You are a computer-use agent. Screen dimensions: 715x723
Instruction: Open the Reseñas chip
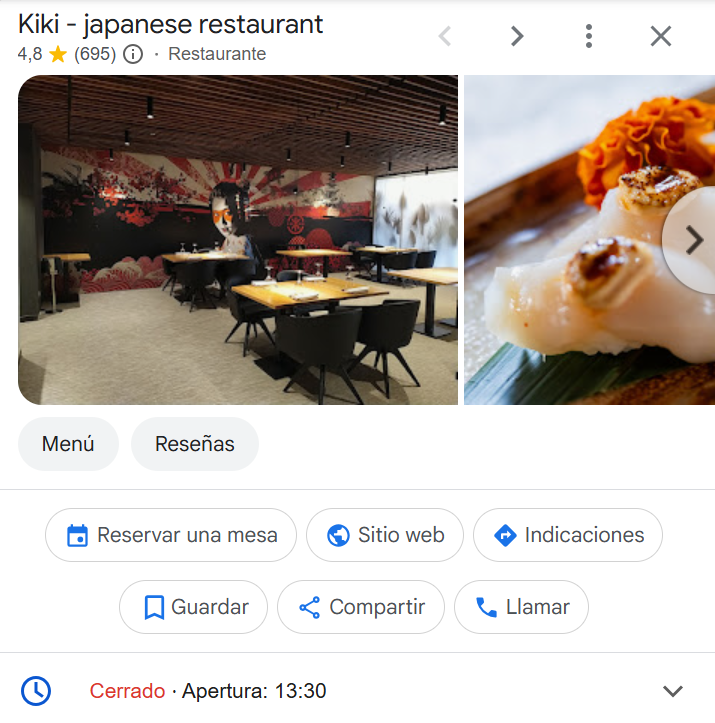click(x=195, y=444)
